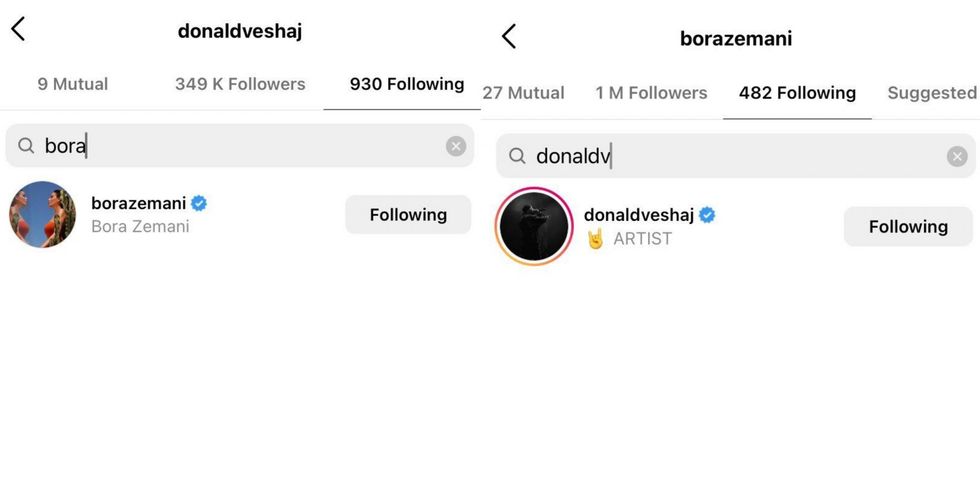Go back from borazemani's following list
980x503 pixels.
[508, 37]
